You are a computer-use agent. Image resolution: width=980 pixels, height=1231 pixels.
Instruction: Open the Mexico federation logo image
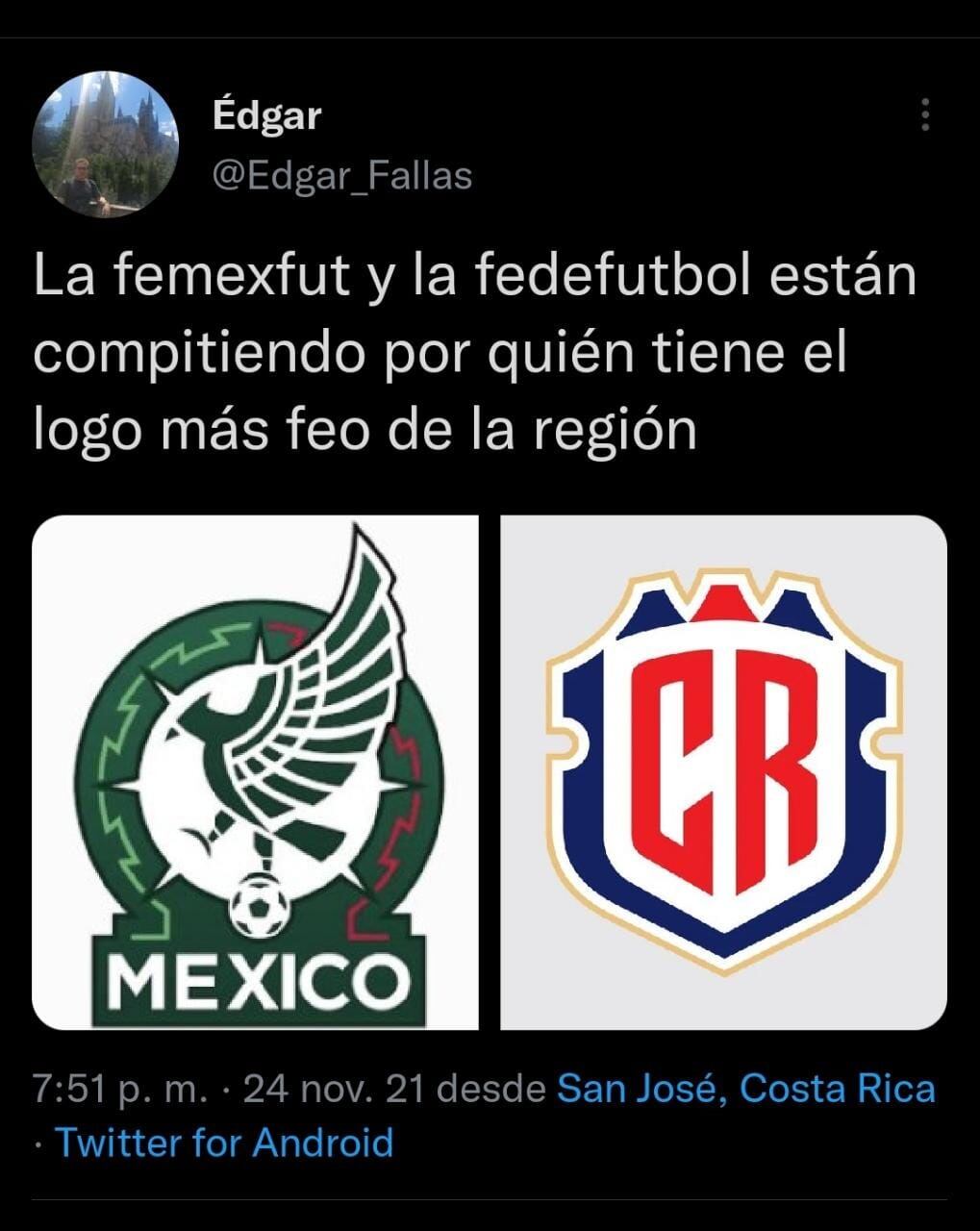tap(255, 769)
